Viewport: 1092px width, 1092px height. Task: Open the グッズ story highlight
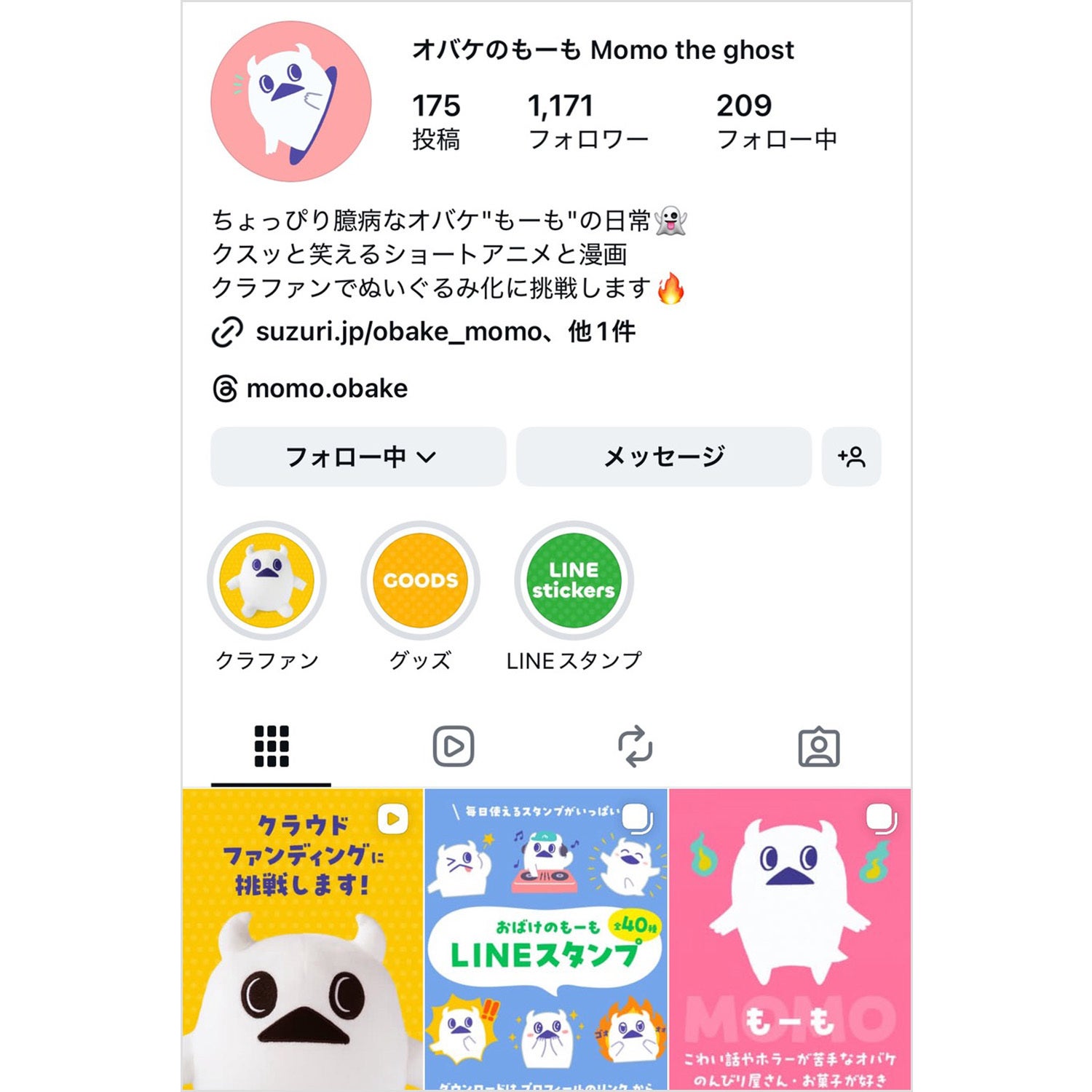tap(420, 580)
